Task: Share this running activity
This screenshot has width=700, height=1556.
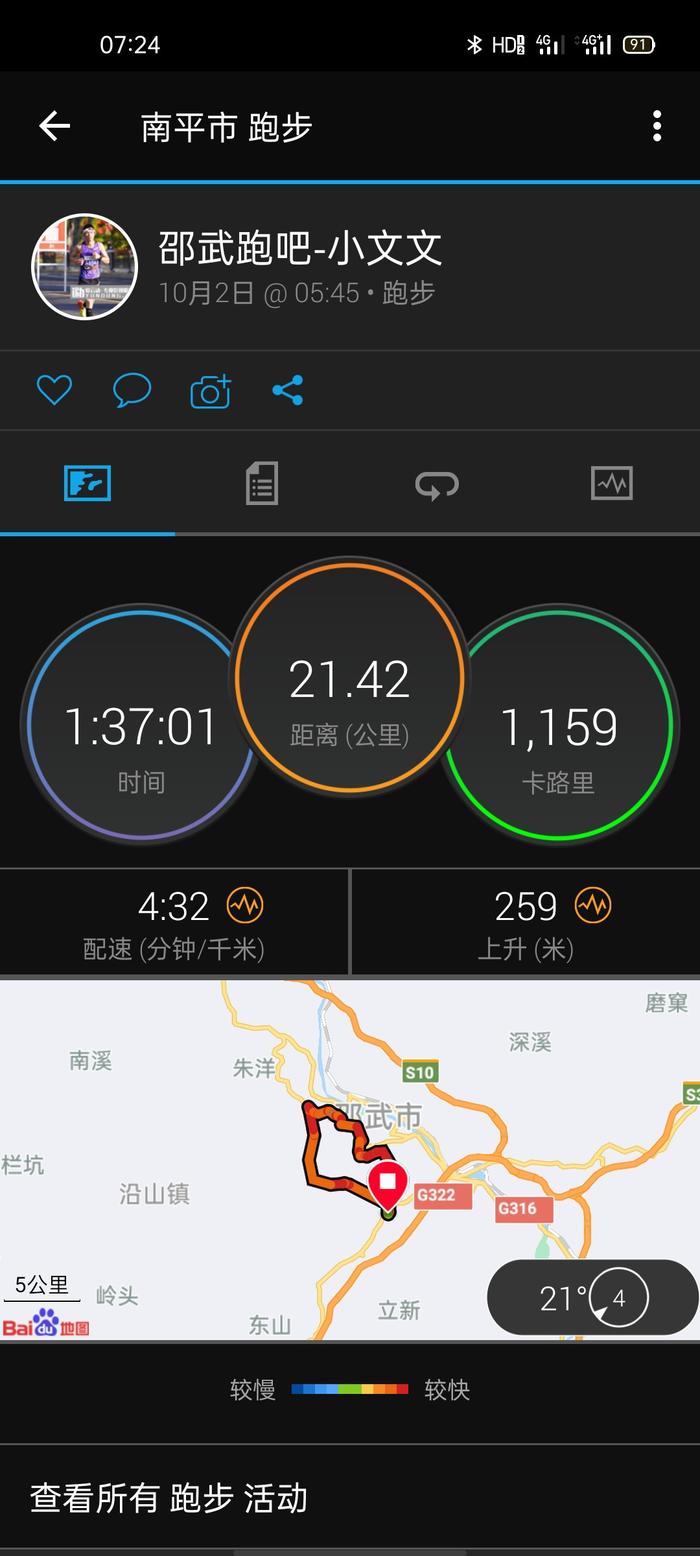Action: (288, 390)
